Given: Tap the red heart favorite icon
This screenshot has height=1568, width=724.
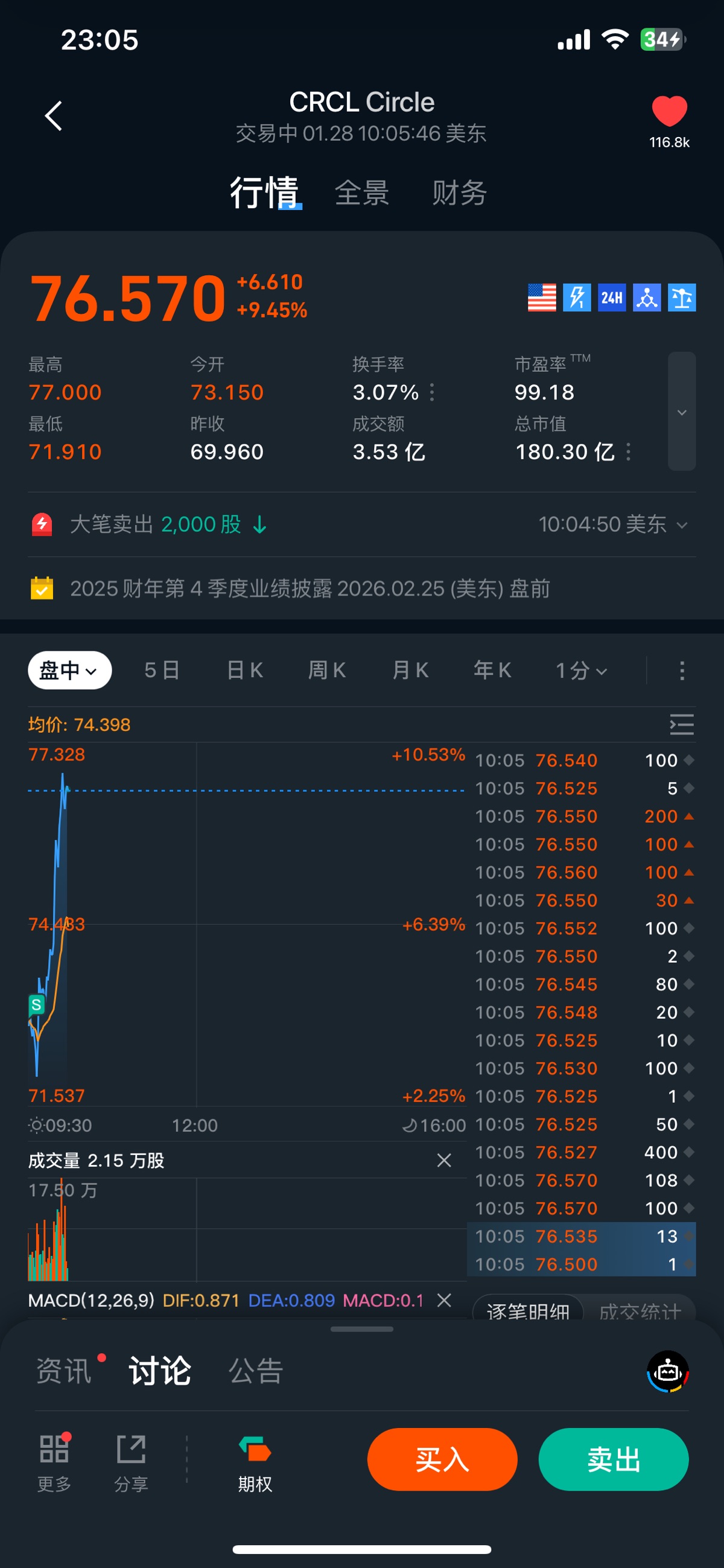Looking at the screenshot, I should tap(668, 112).
